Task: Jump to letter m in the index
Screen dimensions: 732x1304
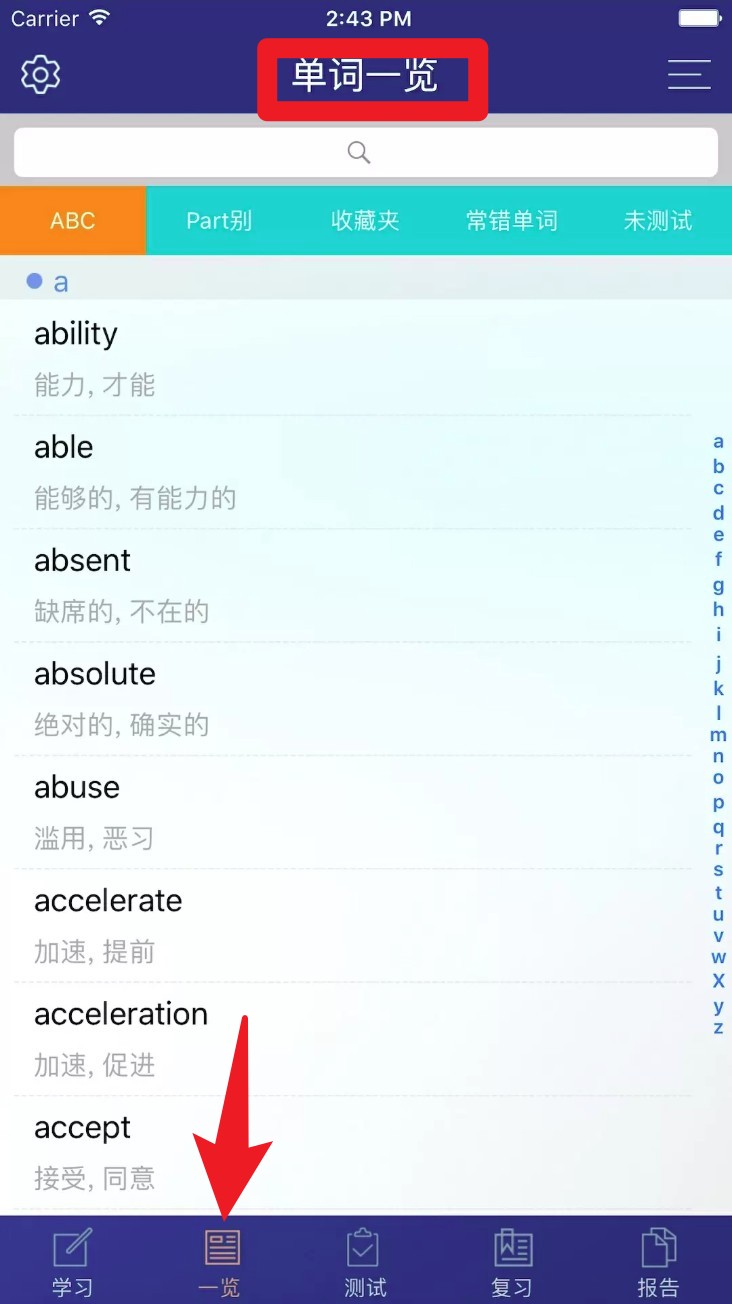Action: click(x=718, y=735)
